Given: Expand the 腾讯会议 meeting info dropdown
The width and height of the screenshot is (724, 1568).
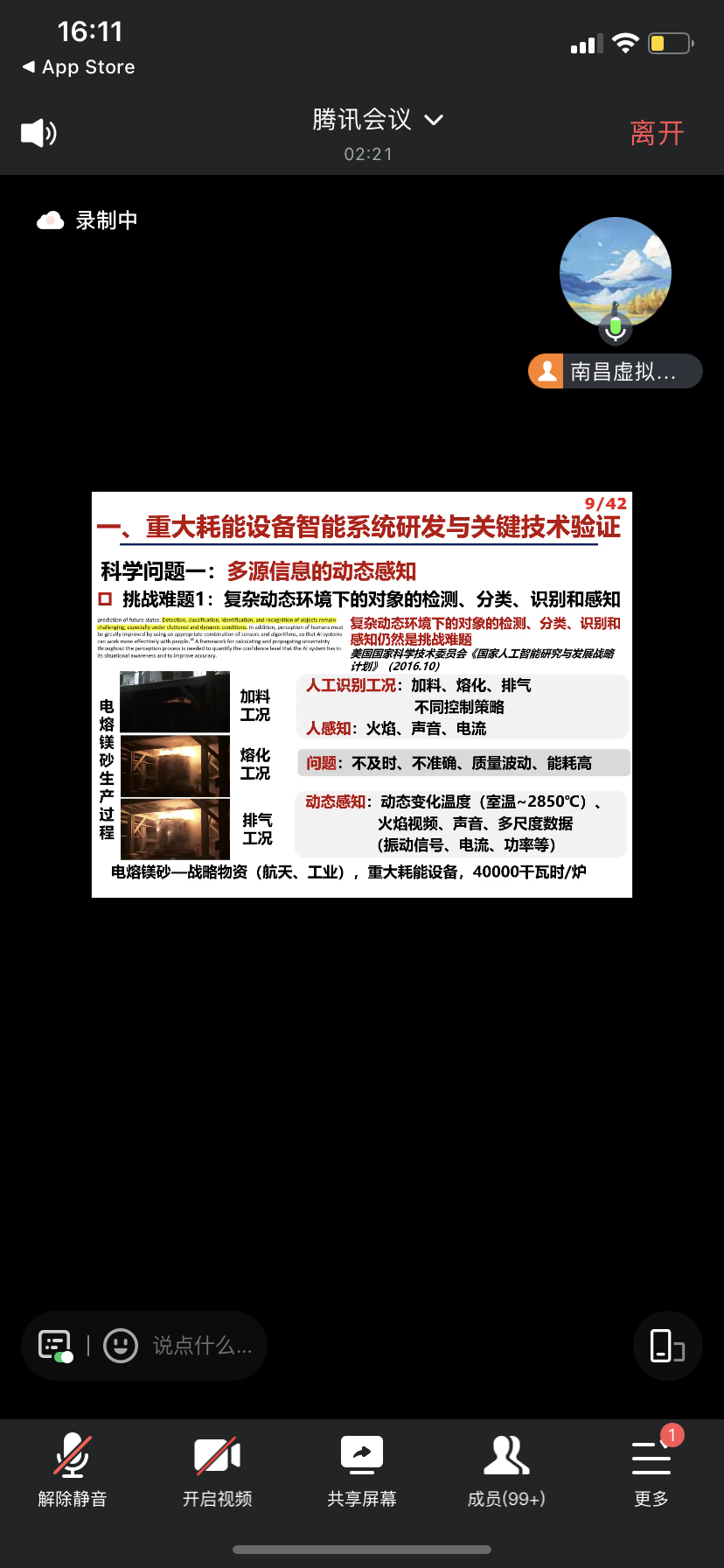Looking at the screenshot, I should 378,120.
